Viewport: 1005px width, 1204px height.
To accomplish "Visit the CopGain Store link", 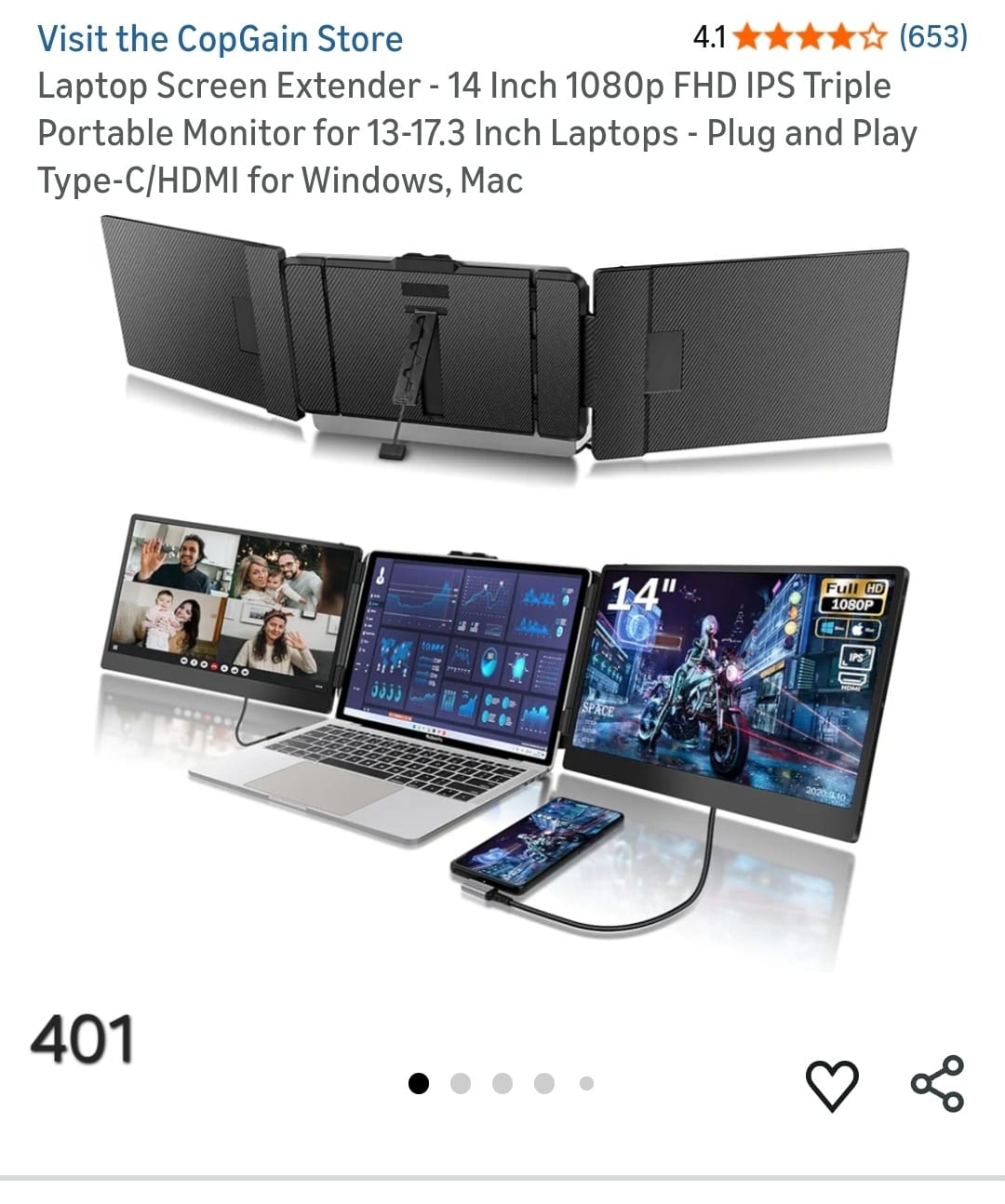I will pos(220,39).
